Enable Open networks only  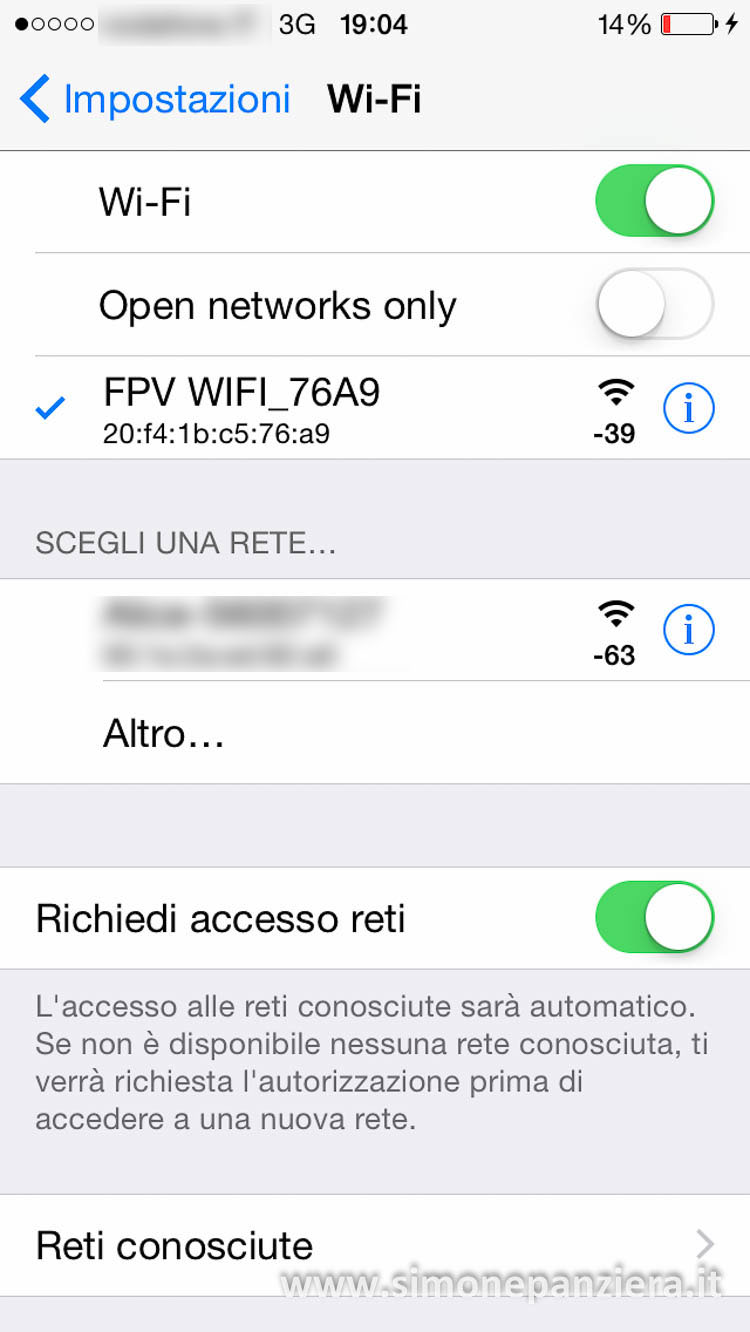tap(655, 304)
